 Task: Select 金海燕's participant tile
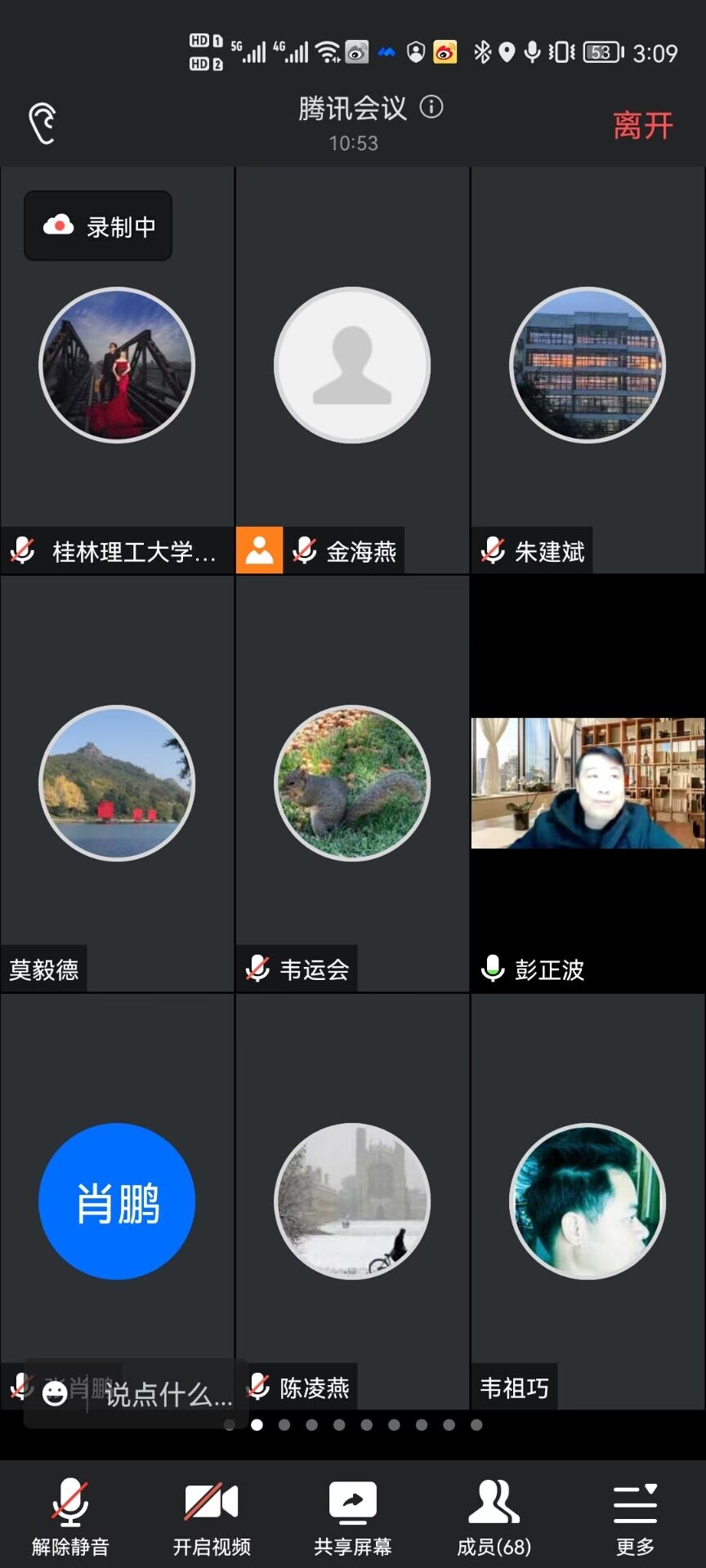[352, 365]
